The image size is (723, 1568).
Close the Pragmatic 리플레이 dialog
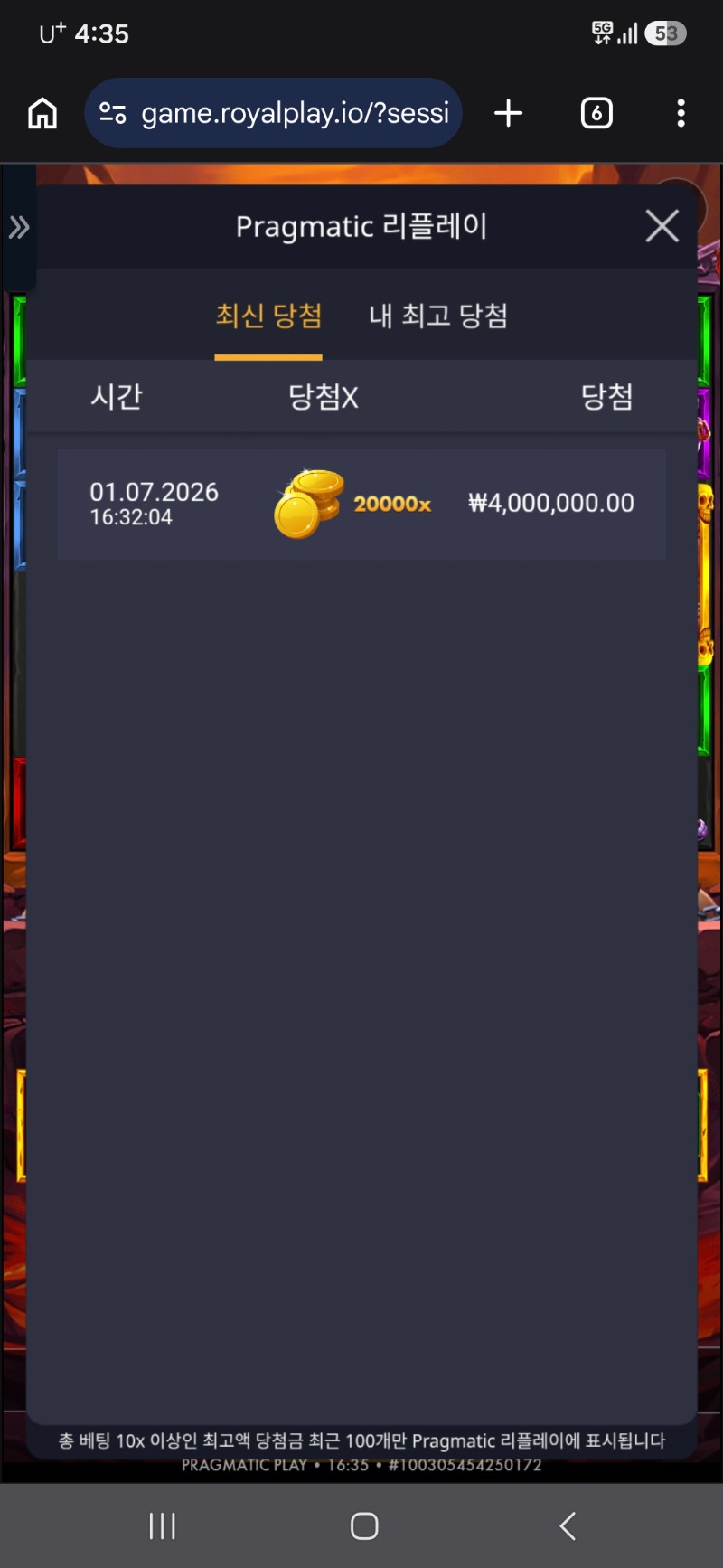tap(662, 226)
